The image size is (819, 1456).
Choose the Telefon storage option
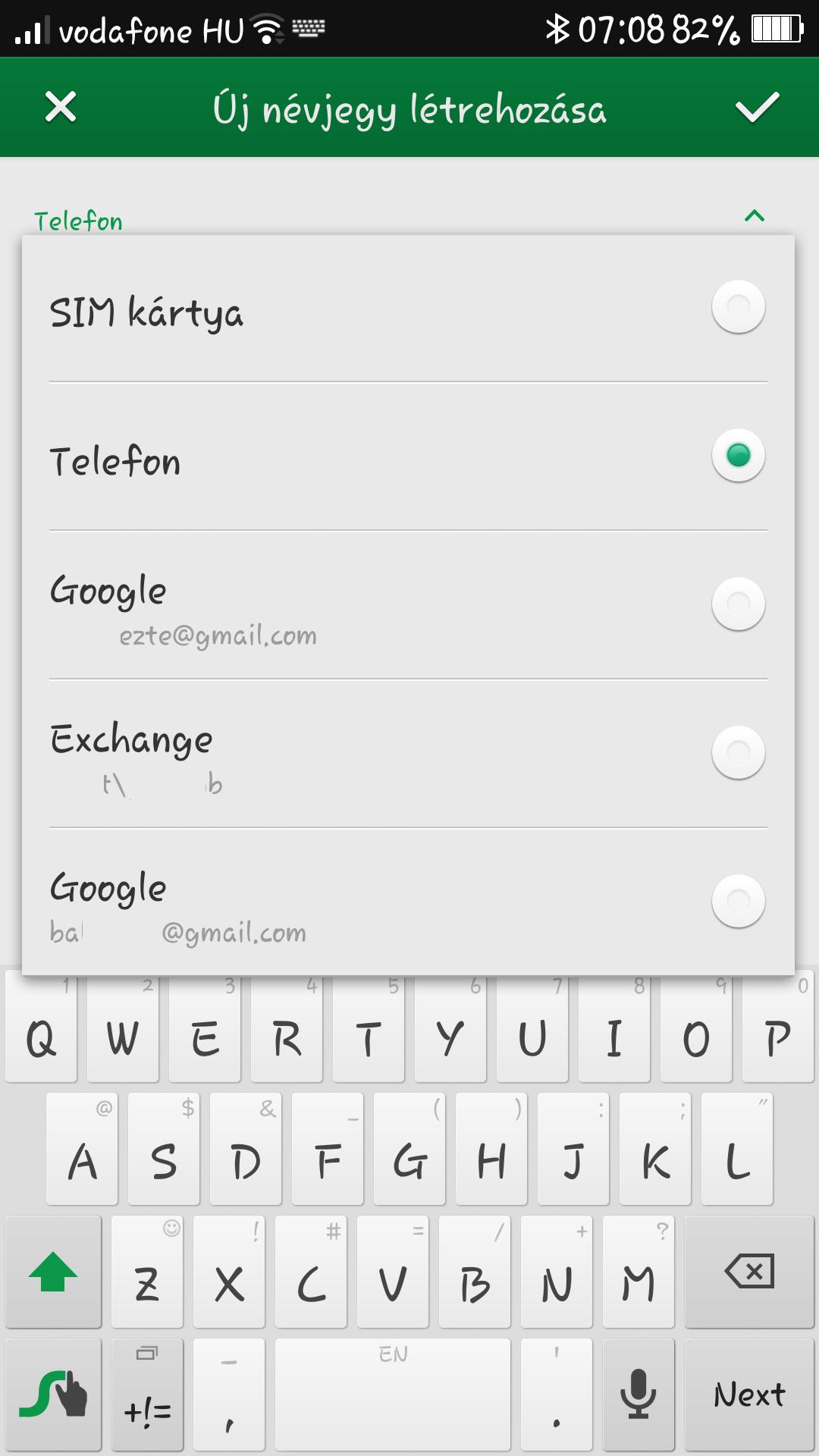coord(408,457)
